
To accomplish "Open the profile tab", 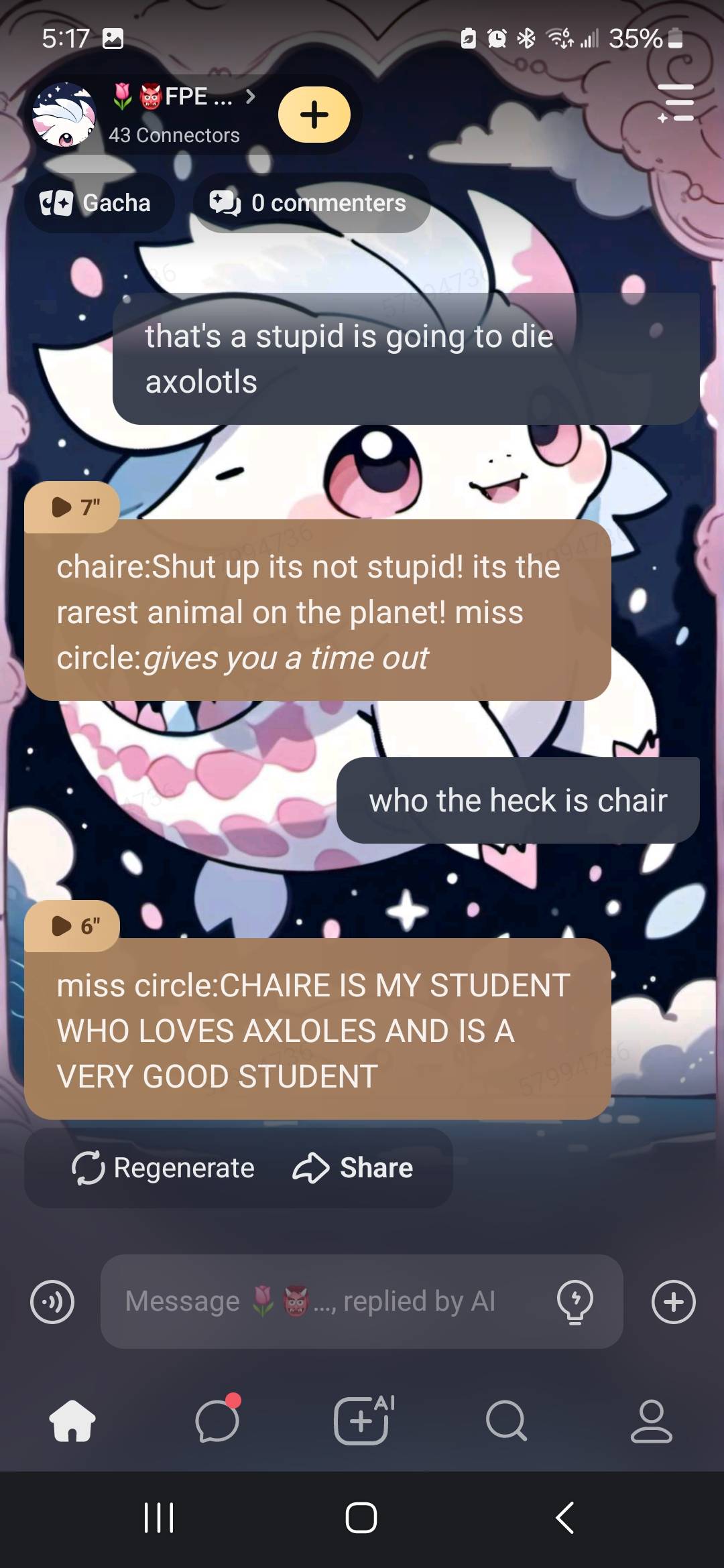I will pos(651,1421).
